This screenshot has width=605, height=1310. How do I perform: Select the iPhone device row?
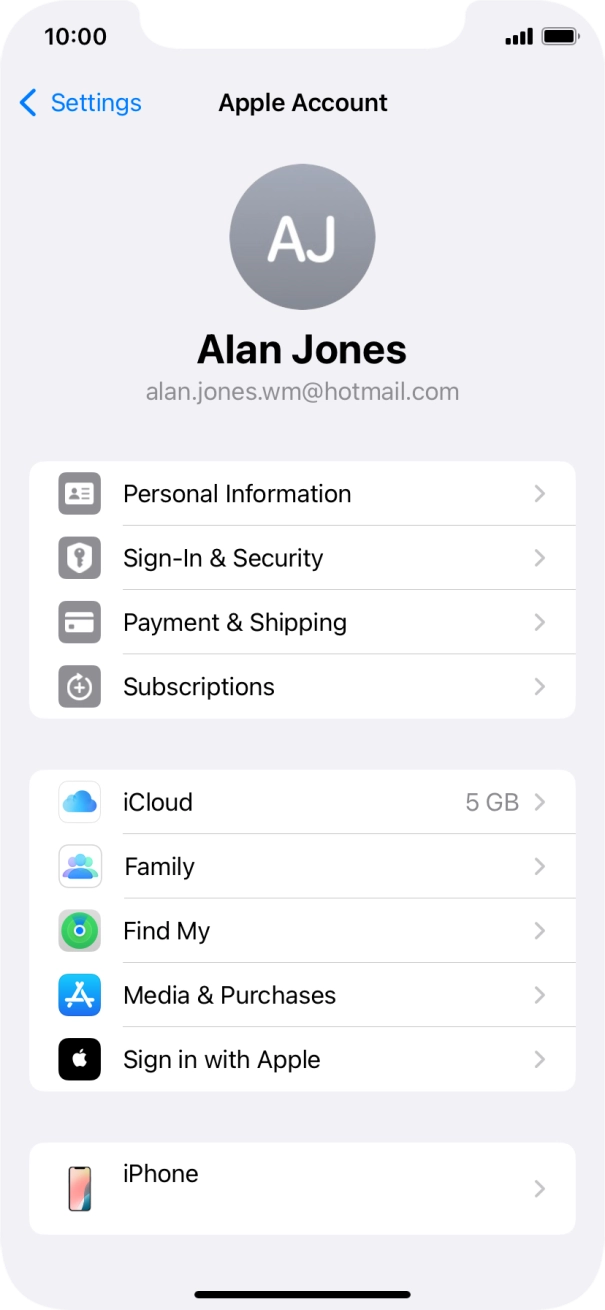point(302,1188)
